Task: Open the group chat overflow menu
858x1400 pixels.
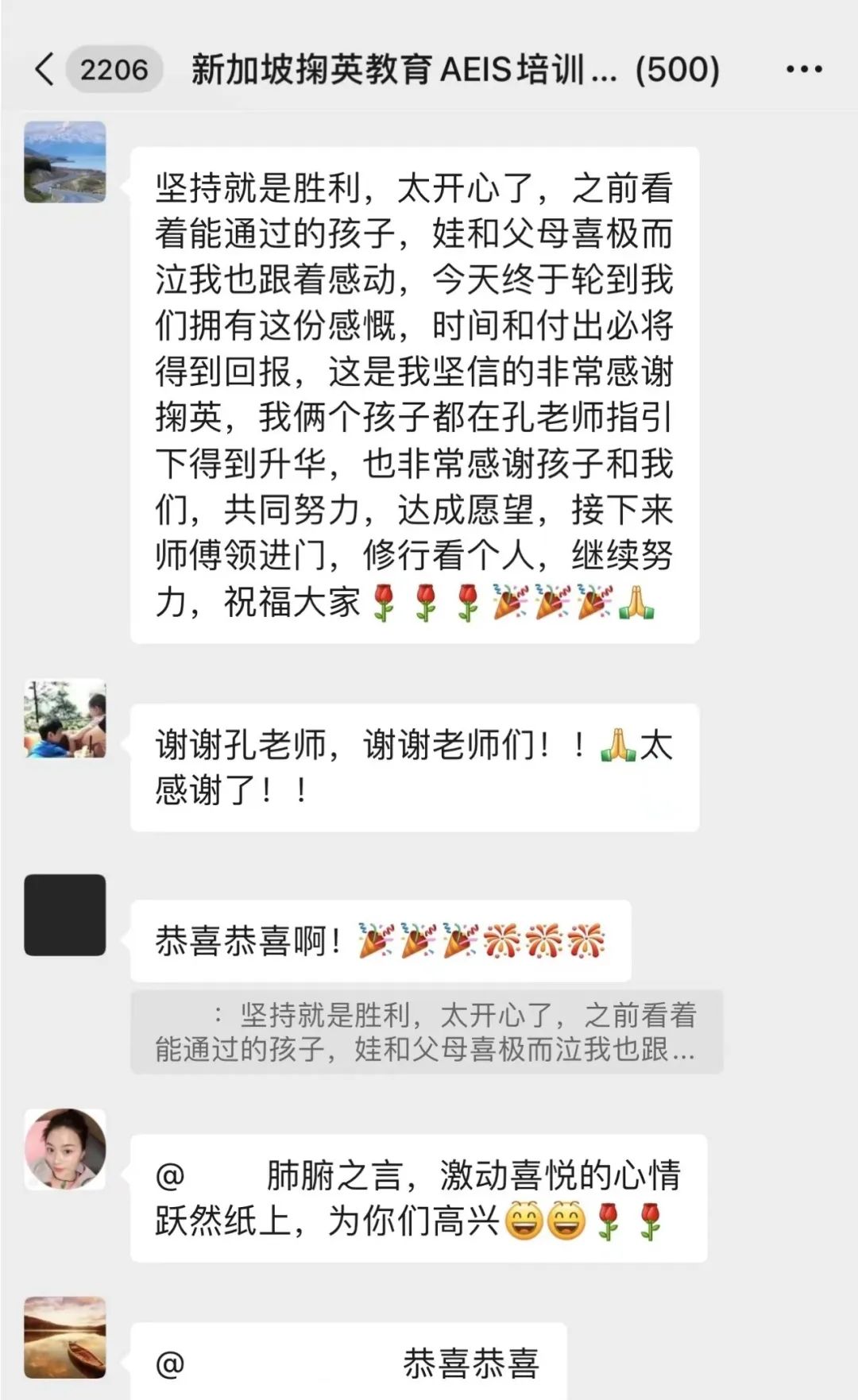Action: click(803, 70)
